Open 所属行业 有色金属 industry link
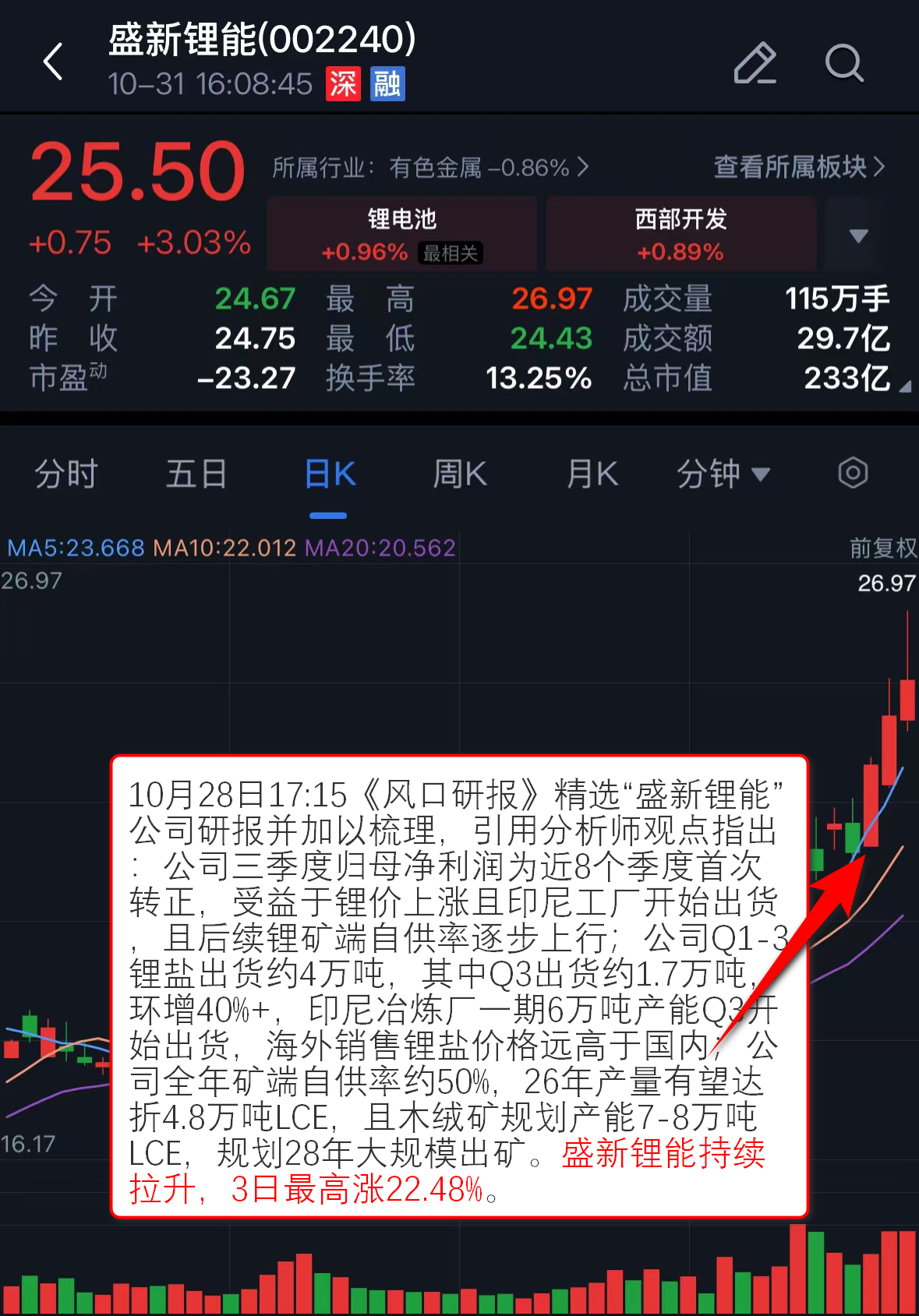The width and height of the screenshot is (919, 1316). click(x=429, y=168)
